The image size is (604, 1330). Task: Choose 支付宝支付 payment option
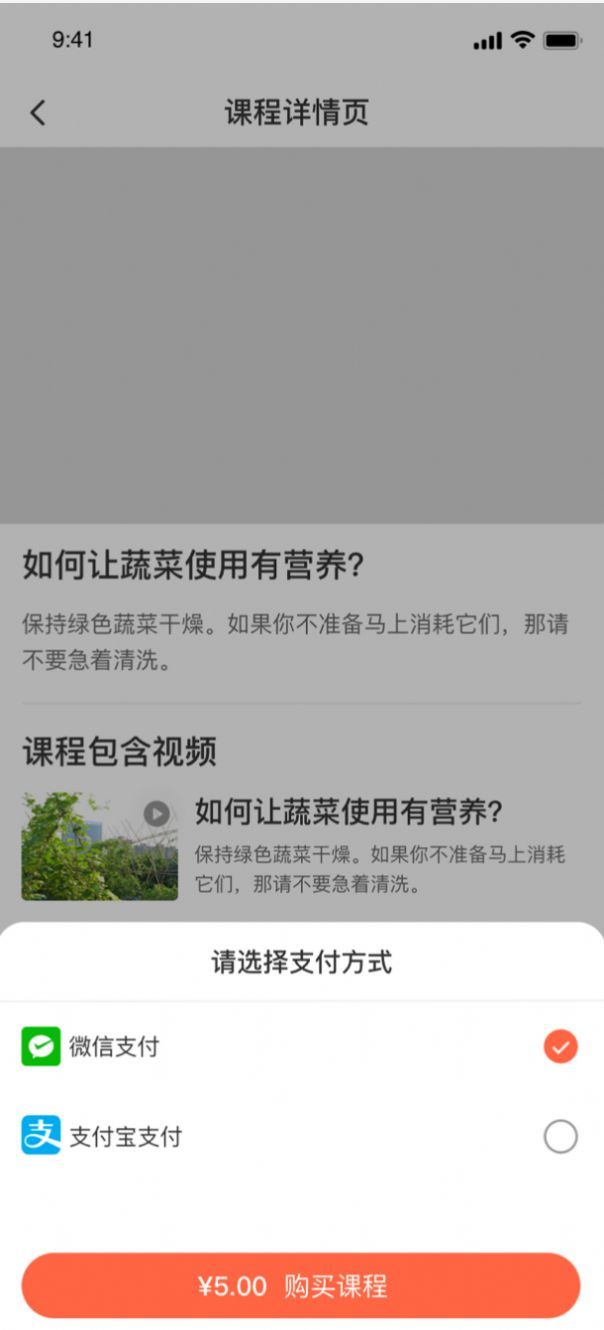pyautogui.click(x=560, y=1137)
